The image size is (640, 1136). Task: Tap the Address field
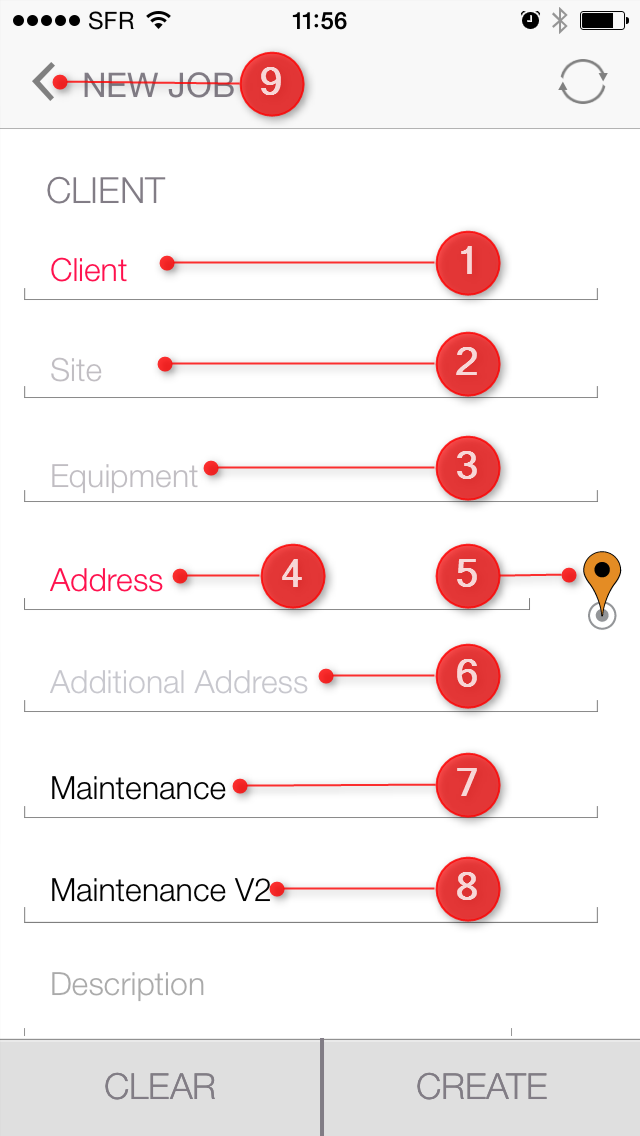pos(277,581)
